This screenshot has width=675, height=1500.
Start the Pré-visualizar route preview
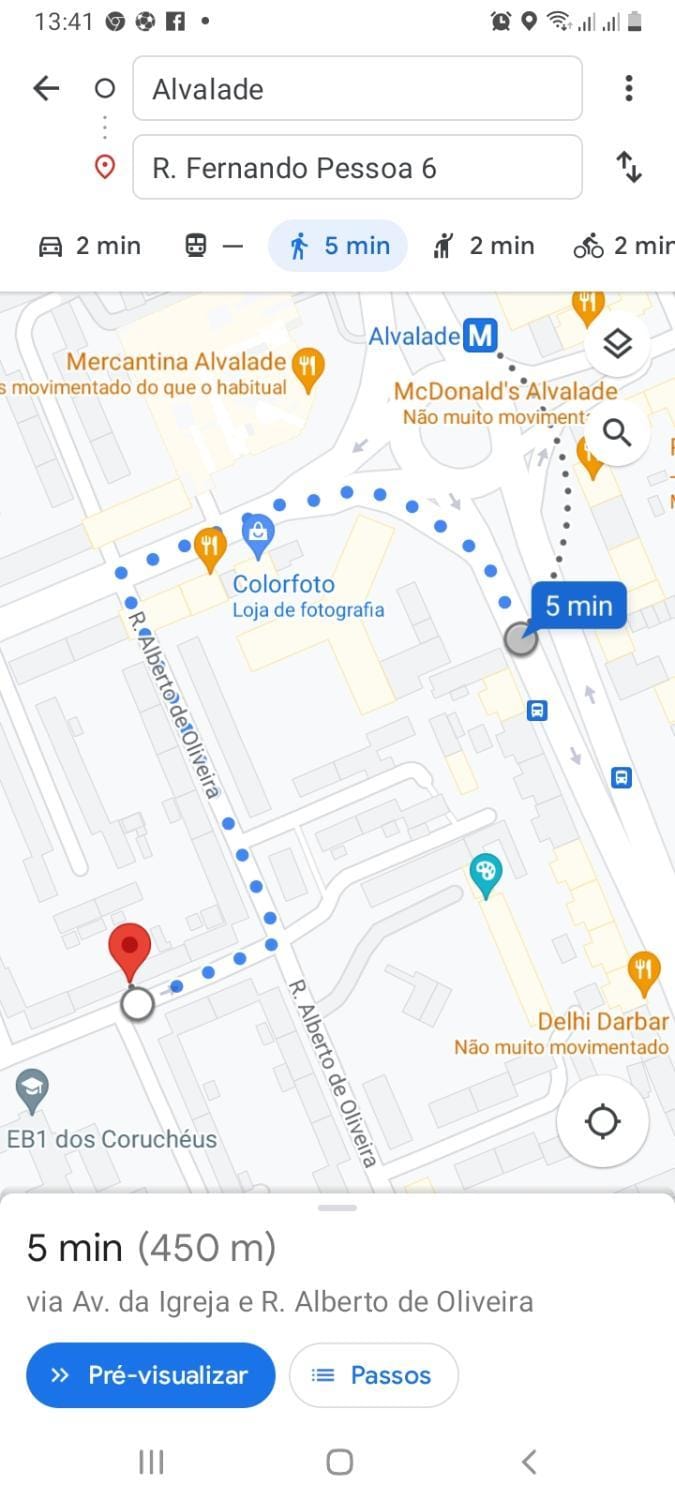pyautogui.click(x=150, y=1375)
